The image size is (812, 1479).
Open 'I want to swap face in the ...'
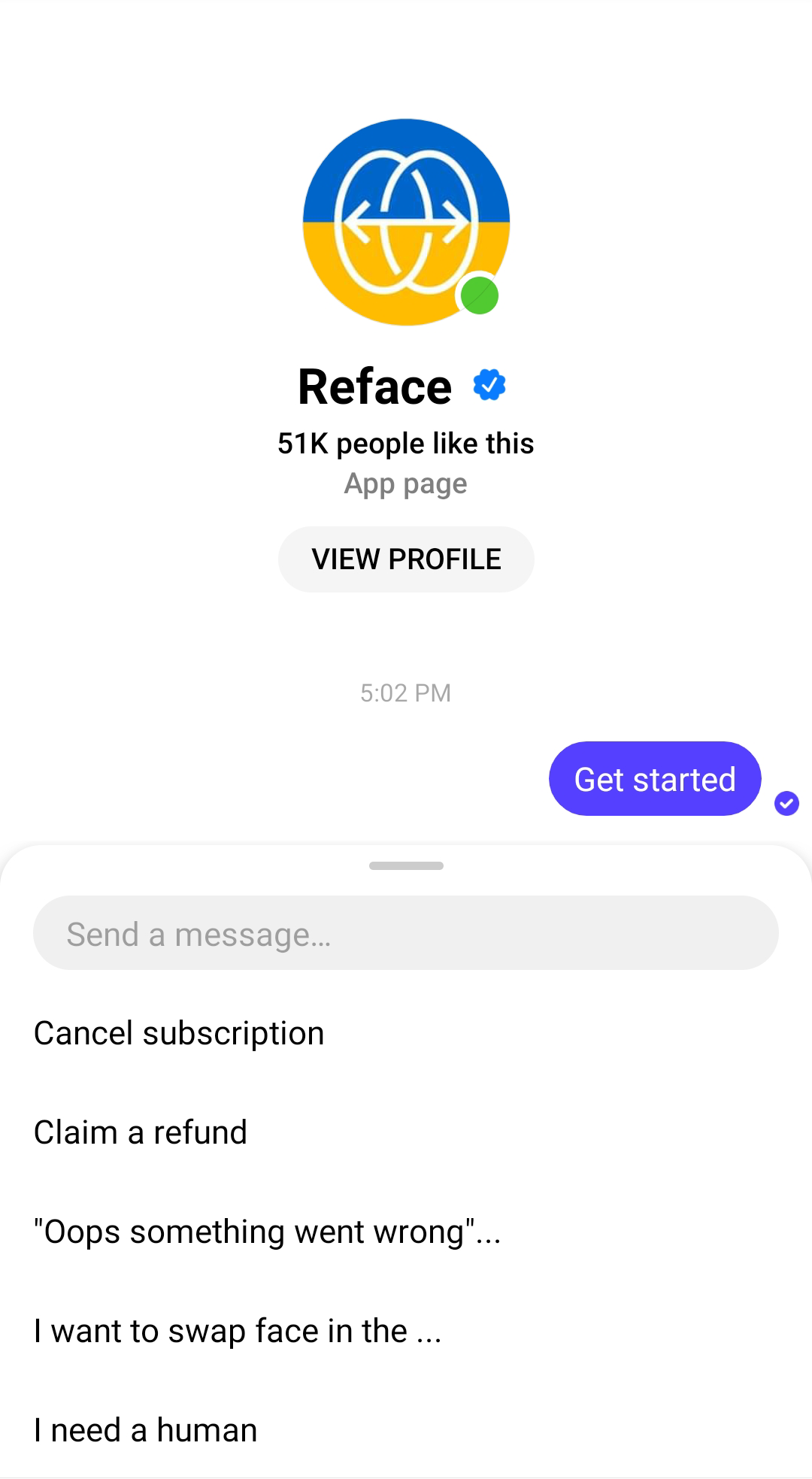(x=238, y=1330)
